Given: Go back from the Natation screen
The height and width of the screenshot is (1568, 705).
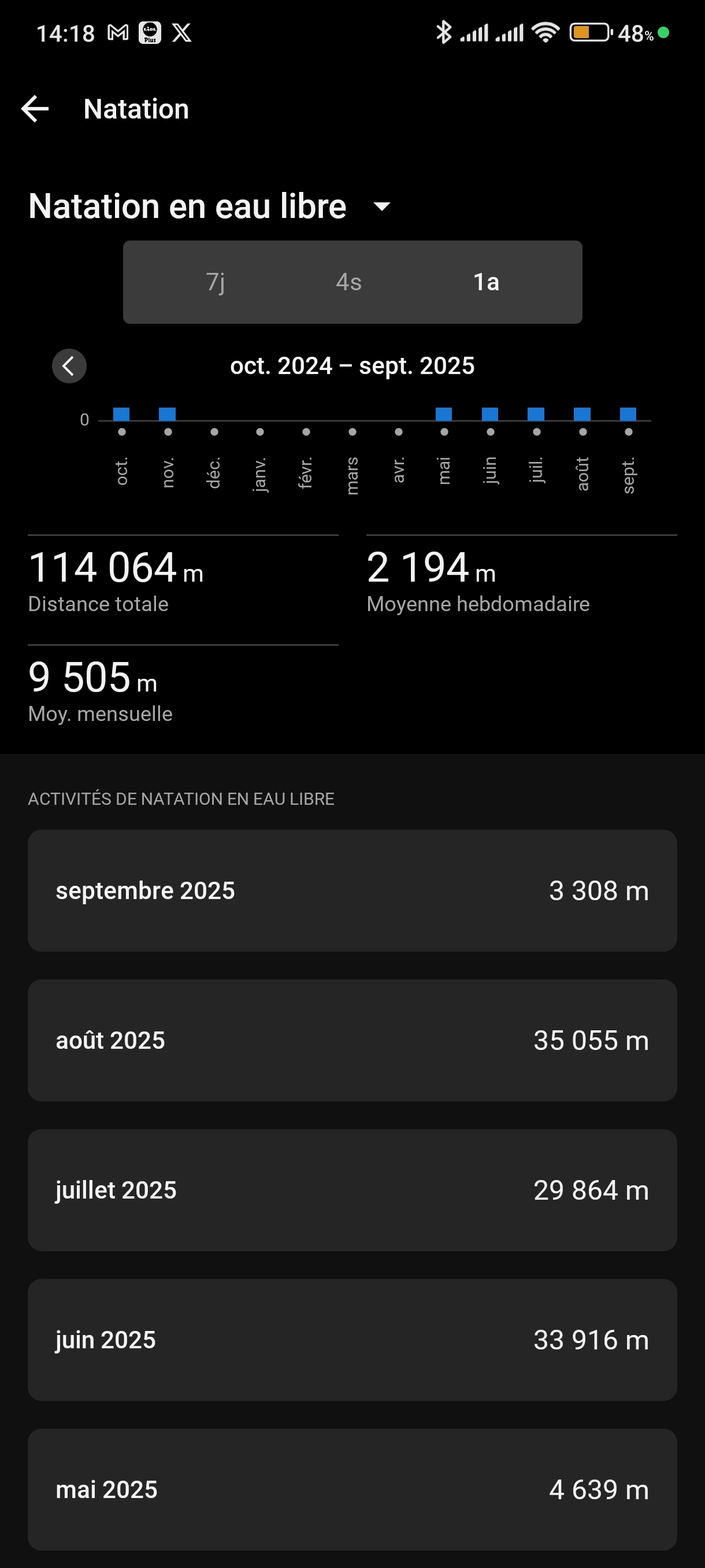Looking at the screenshot, I should pyautogui.click(x=35, y=109).
